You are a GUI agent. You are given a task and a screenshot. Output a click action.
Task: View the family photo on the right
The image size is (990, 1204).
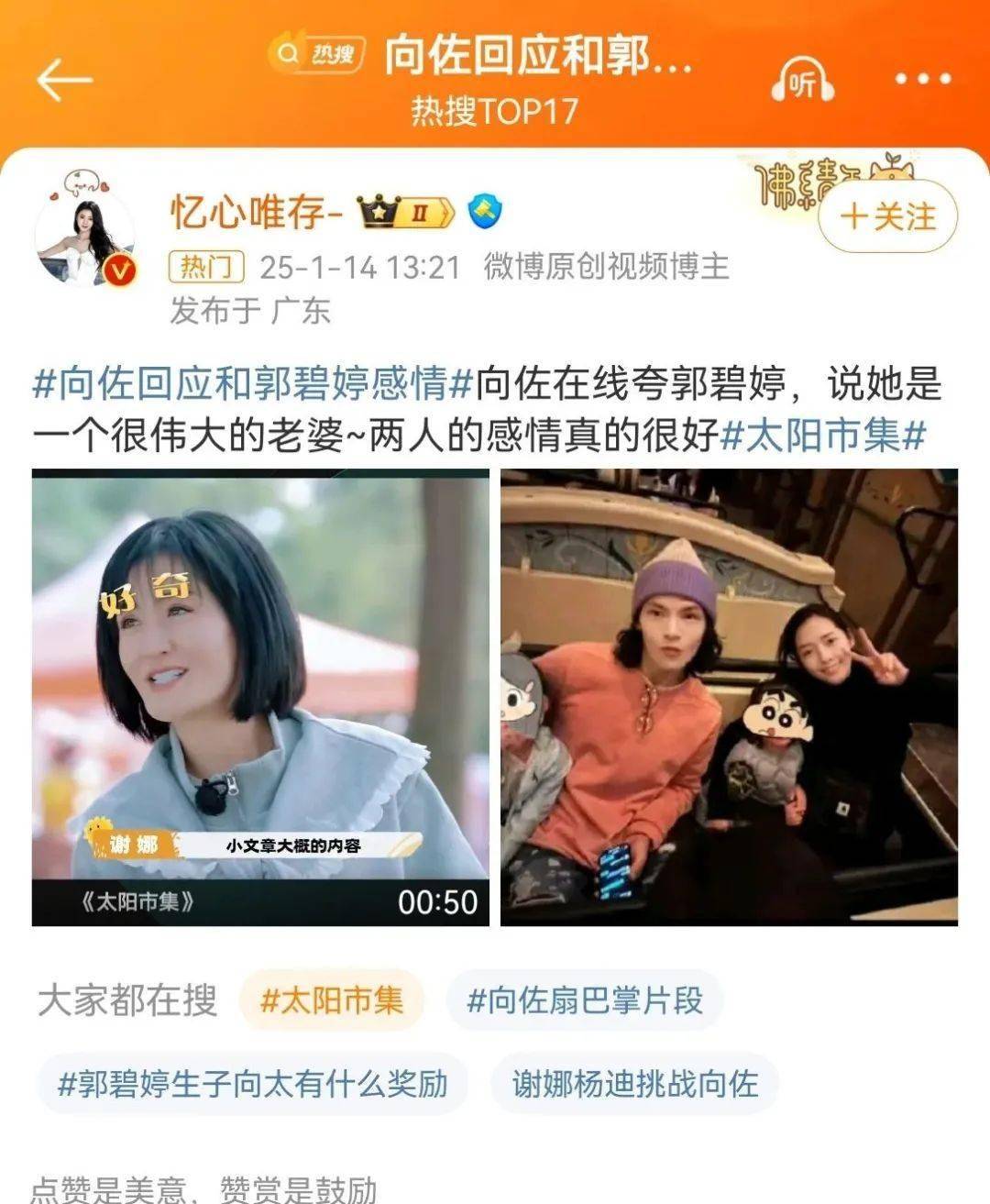[729, 697]
